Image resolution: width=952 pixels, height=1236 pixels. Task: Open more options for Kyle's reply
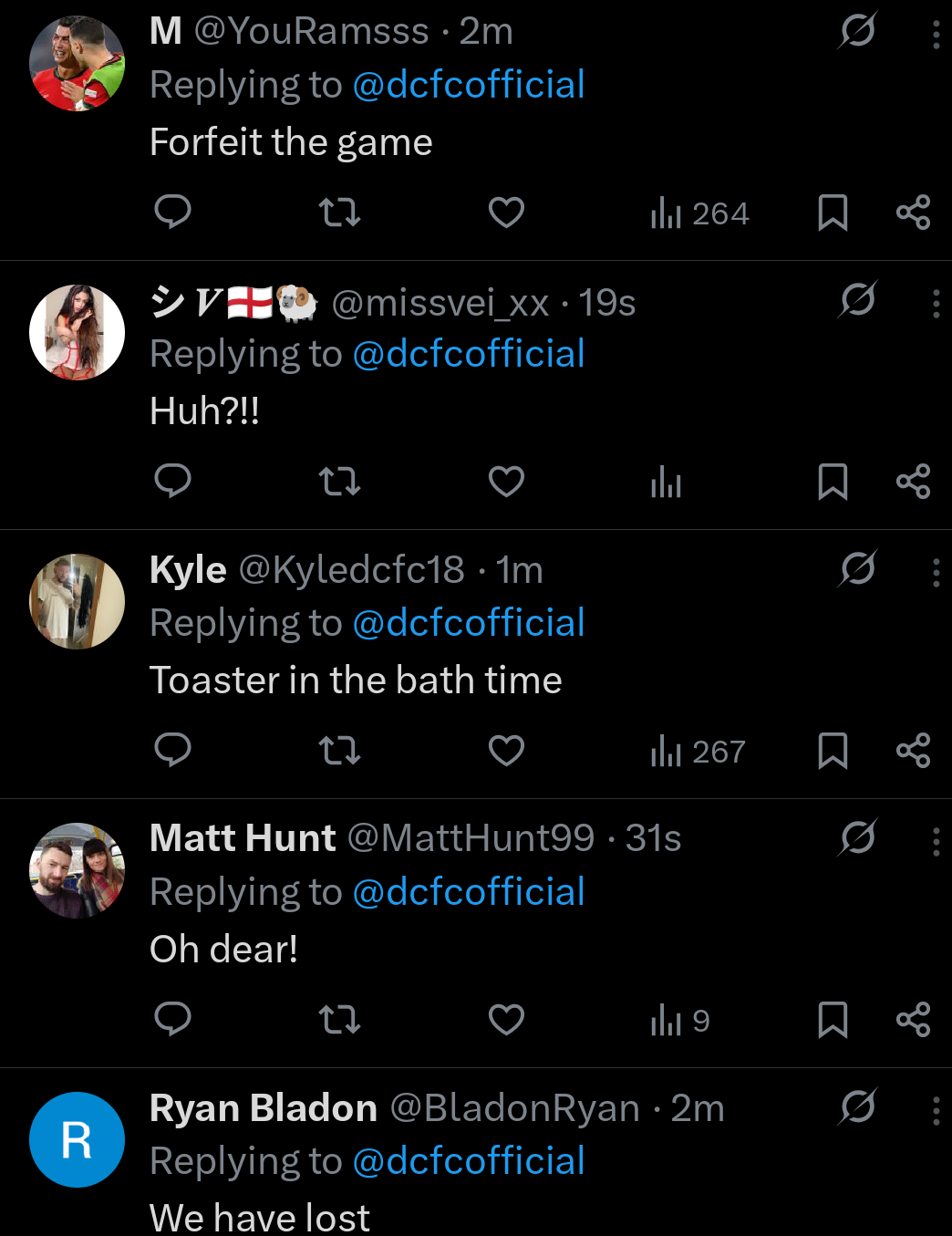936,573
